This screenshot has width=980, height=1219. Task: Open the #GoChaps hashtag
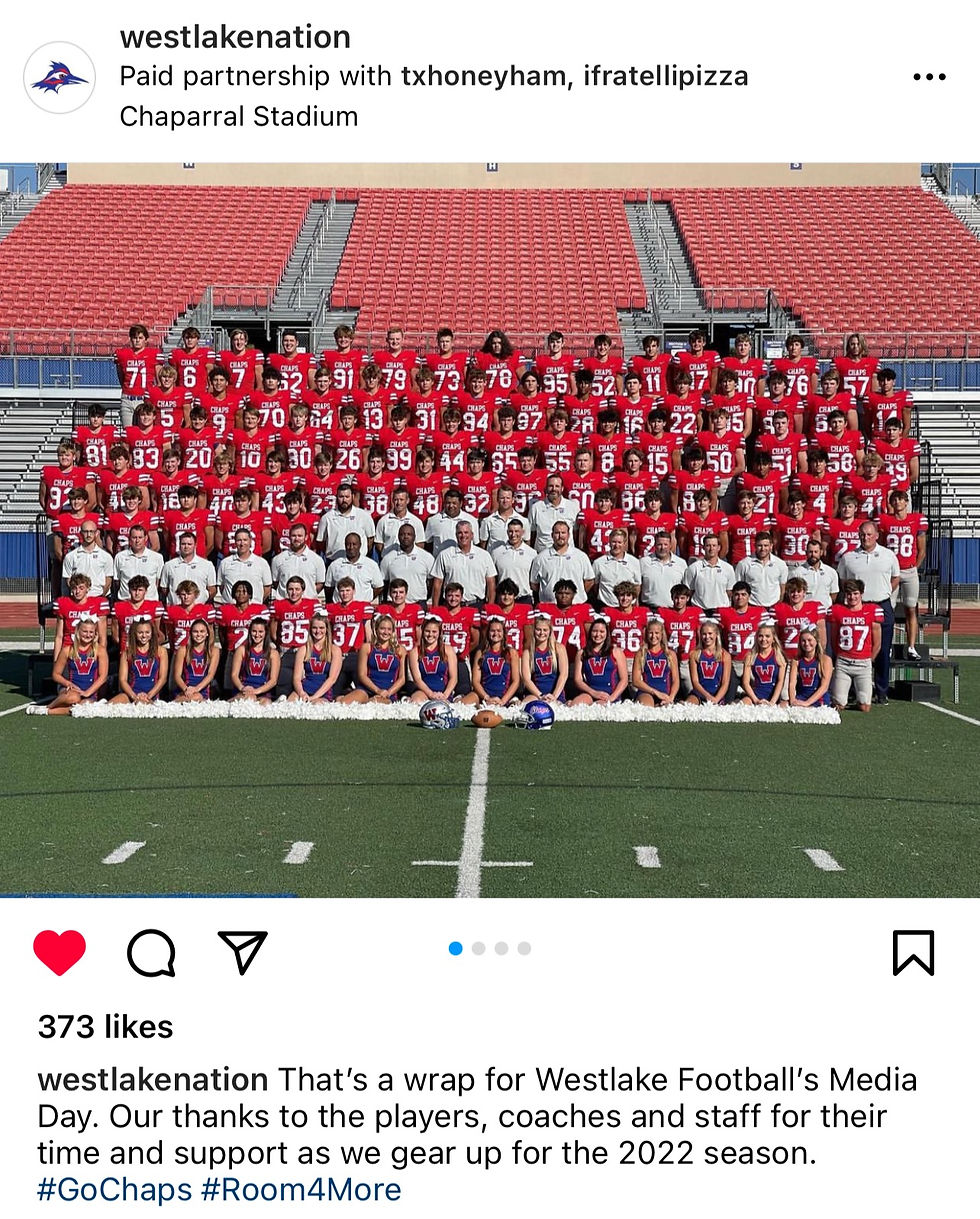[114, 1190]
